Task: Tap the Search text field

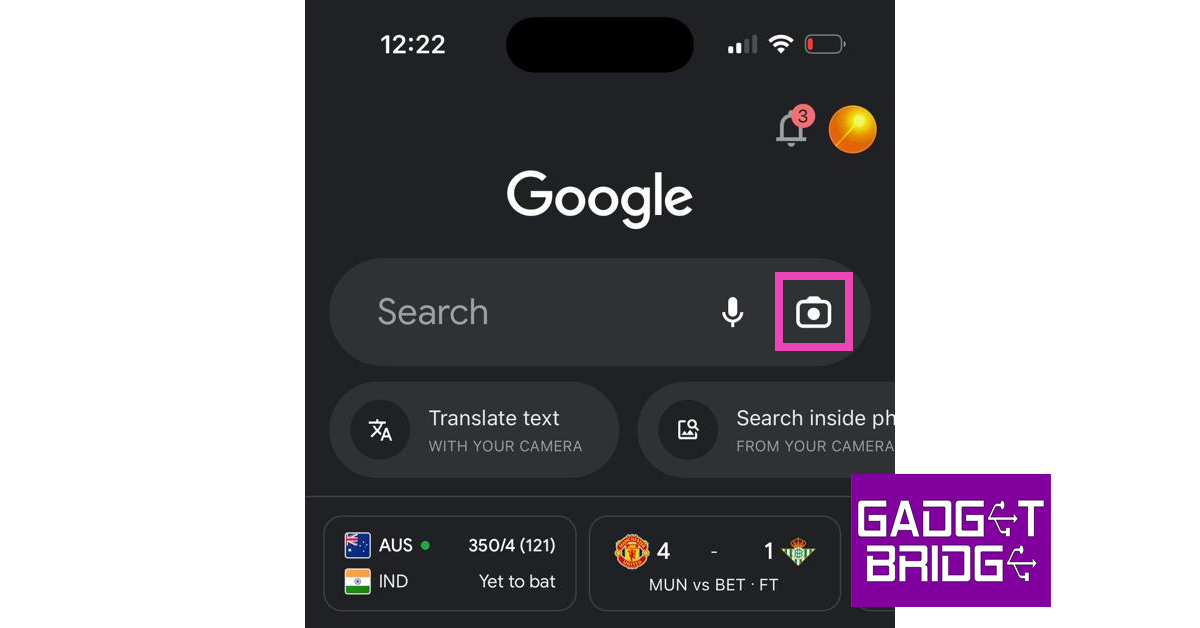Action: 520,312
